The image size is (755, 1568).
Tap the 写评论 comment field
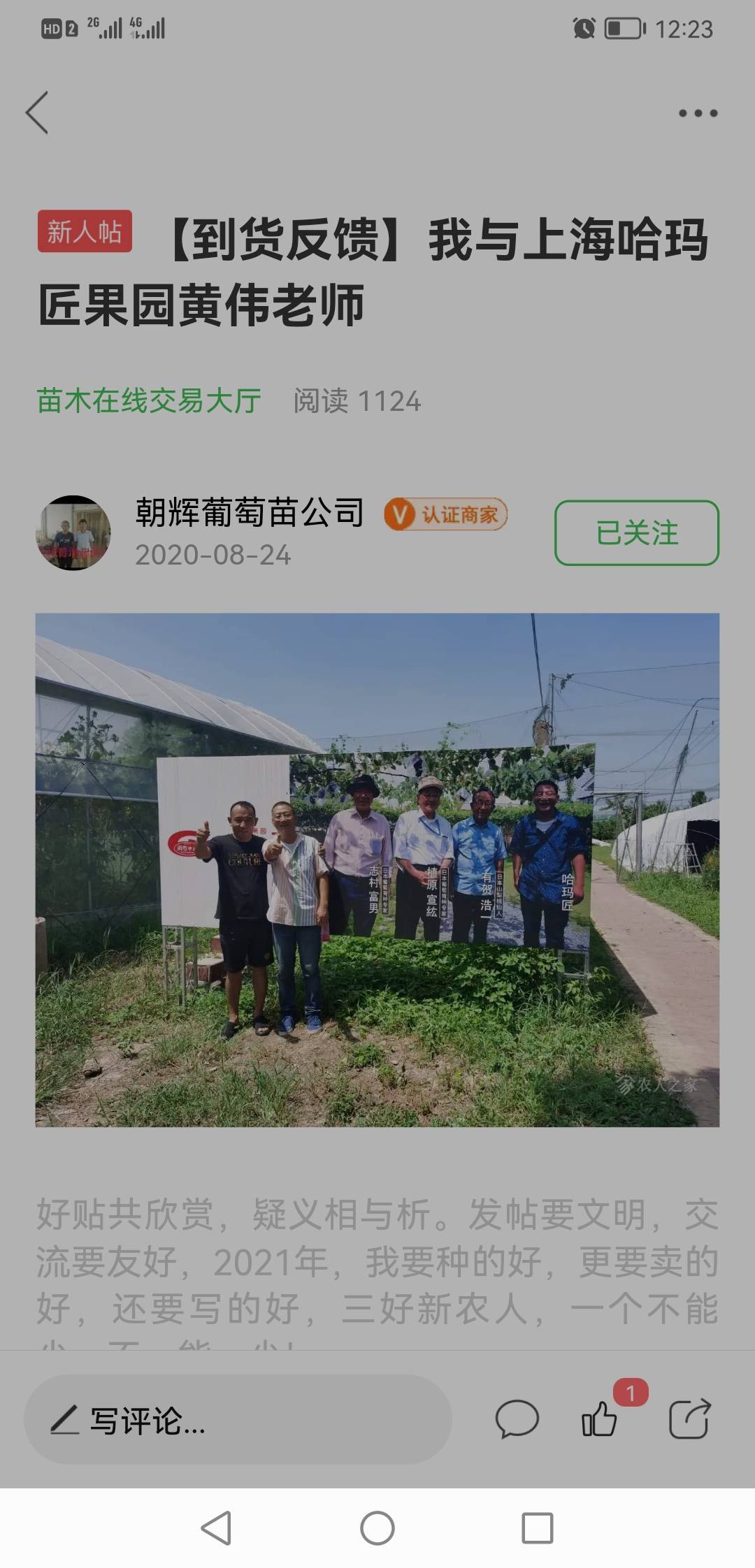pos(238,1420)
